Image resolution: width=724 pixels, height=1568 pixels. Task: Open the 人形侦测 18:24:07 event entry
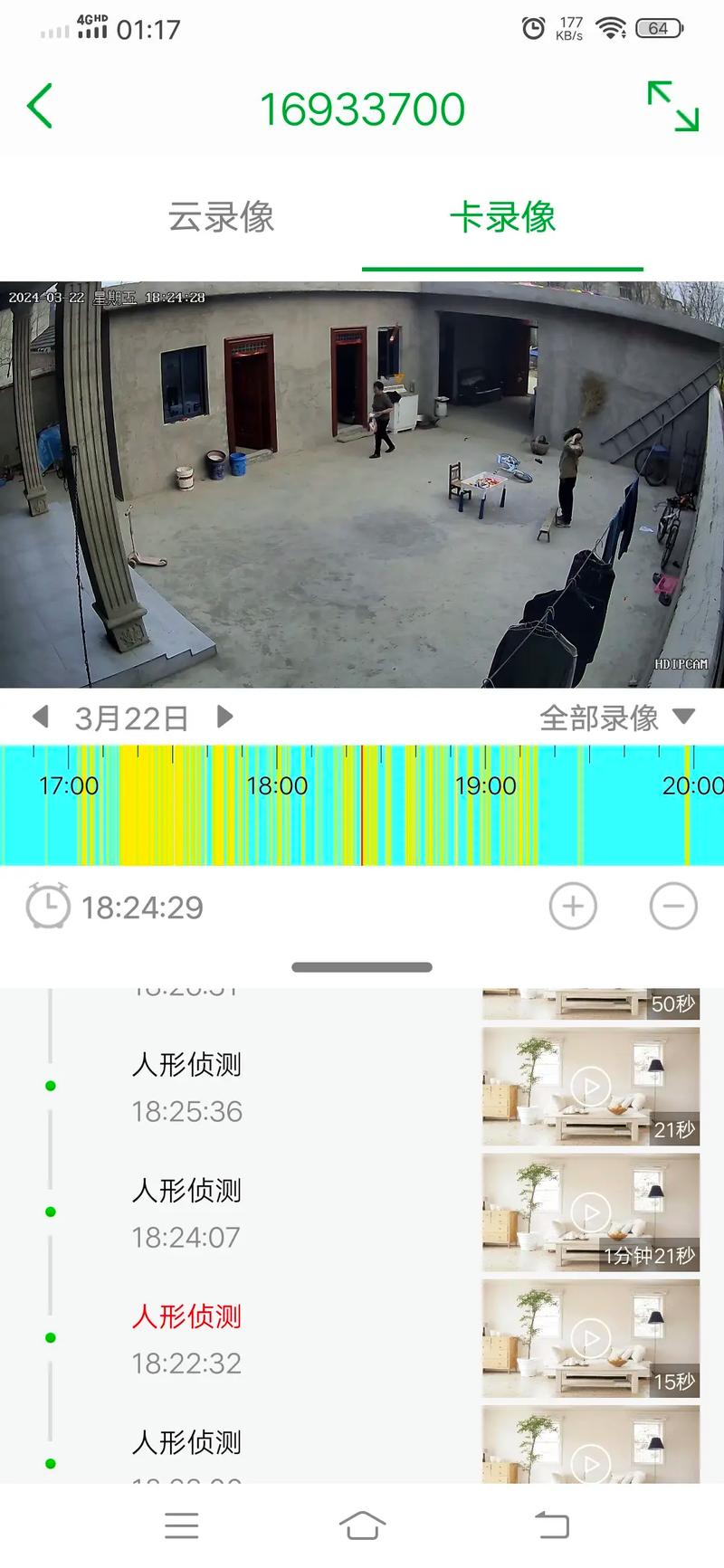click(186, 1192)
